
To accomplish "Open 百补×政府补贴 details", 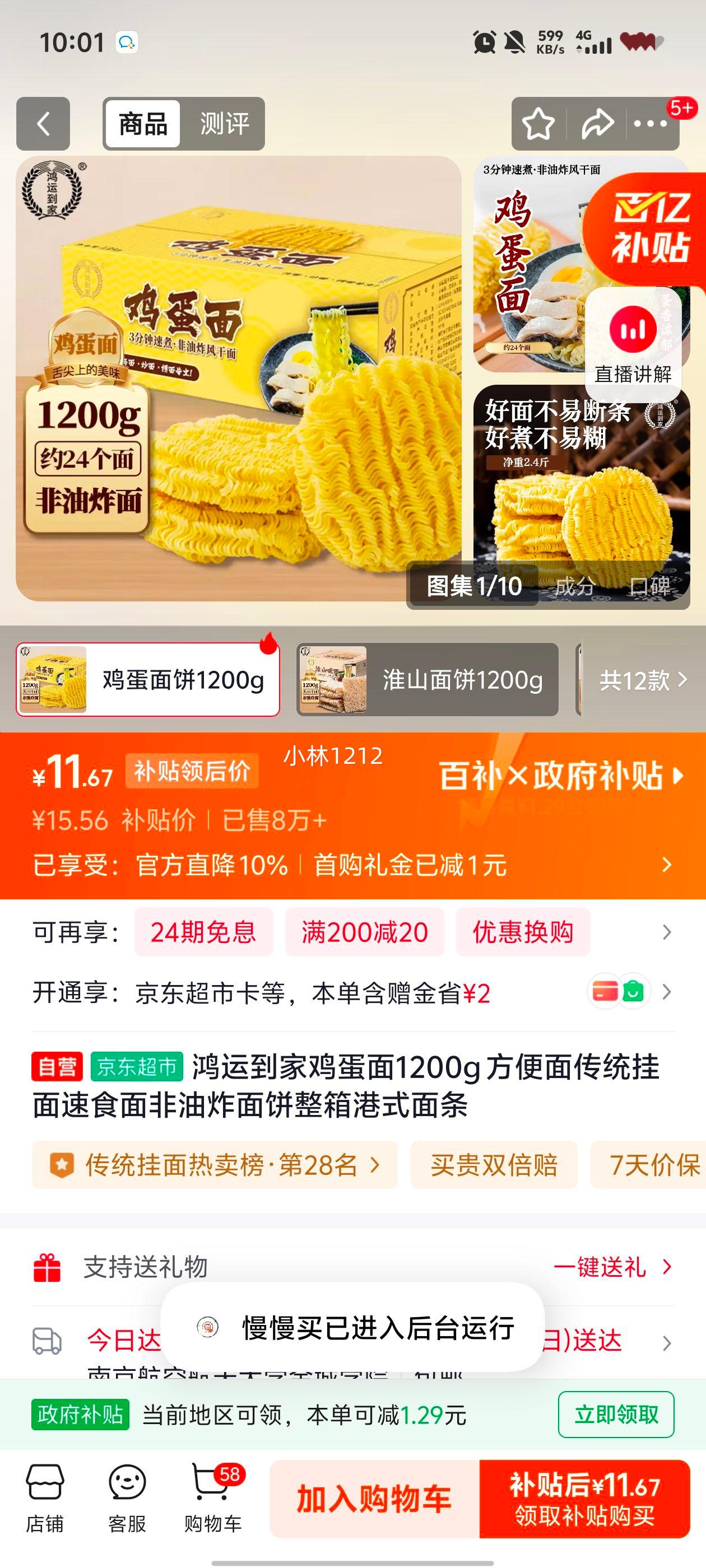I will (x=560, y=776).
